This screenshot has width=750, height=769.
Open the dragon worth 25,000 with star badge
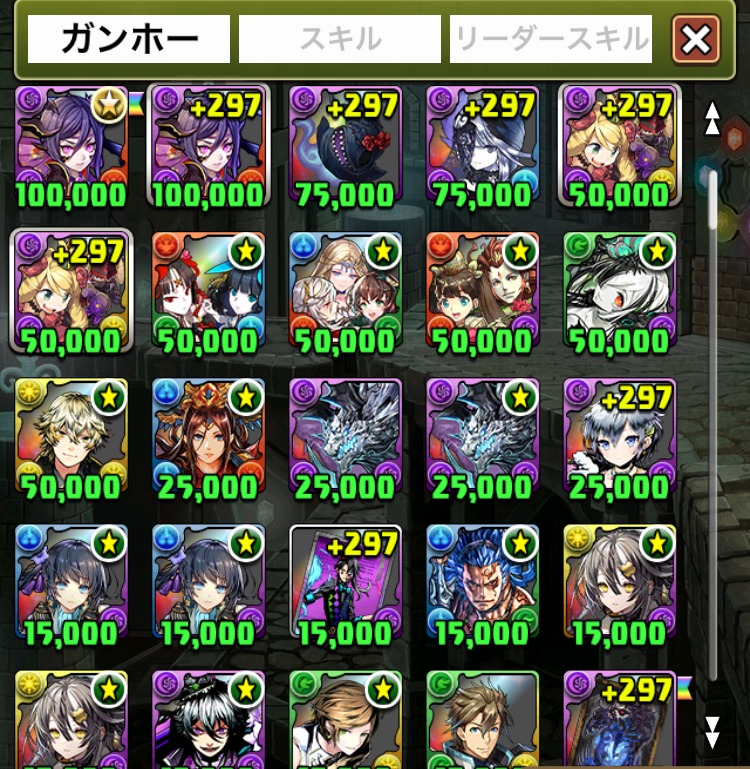482,438
